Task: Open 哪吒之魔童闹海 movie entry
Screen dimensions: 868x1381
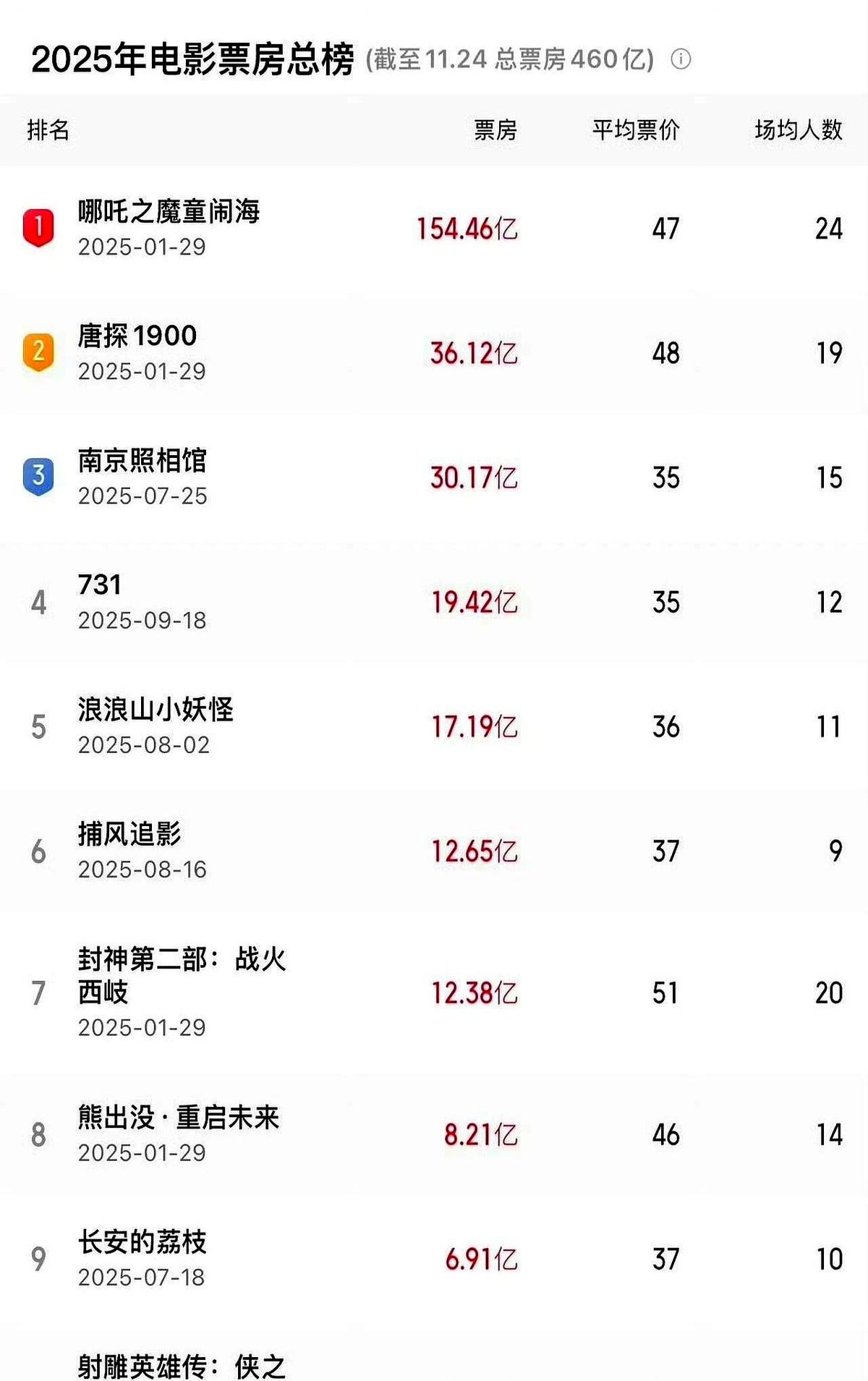Action: 169,213
